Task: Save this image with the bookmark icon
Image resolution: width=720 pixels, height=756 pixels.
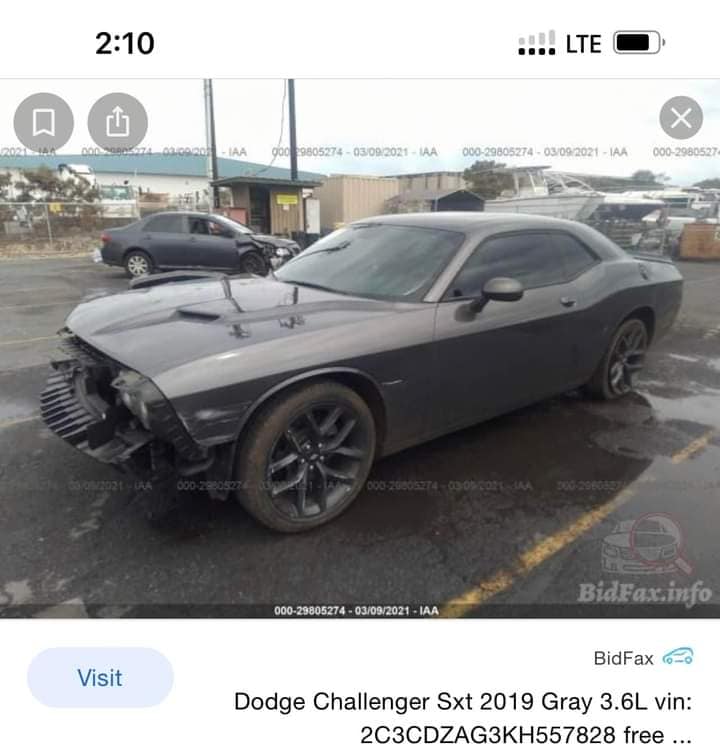Action: coord(43,122)
